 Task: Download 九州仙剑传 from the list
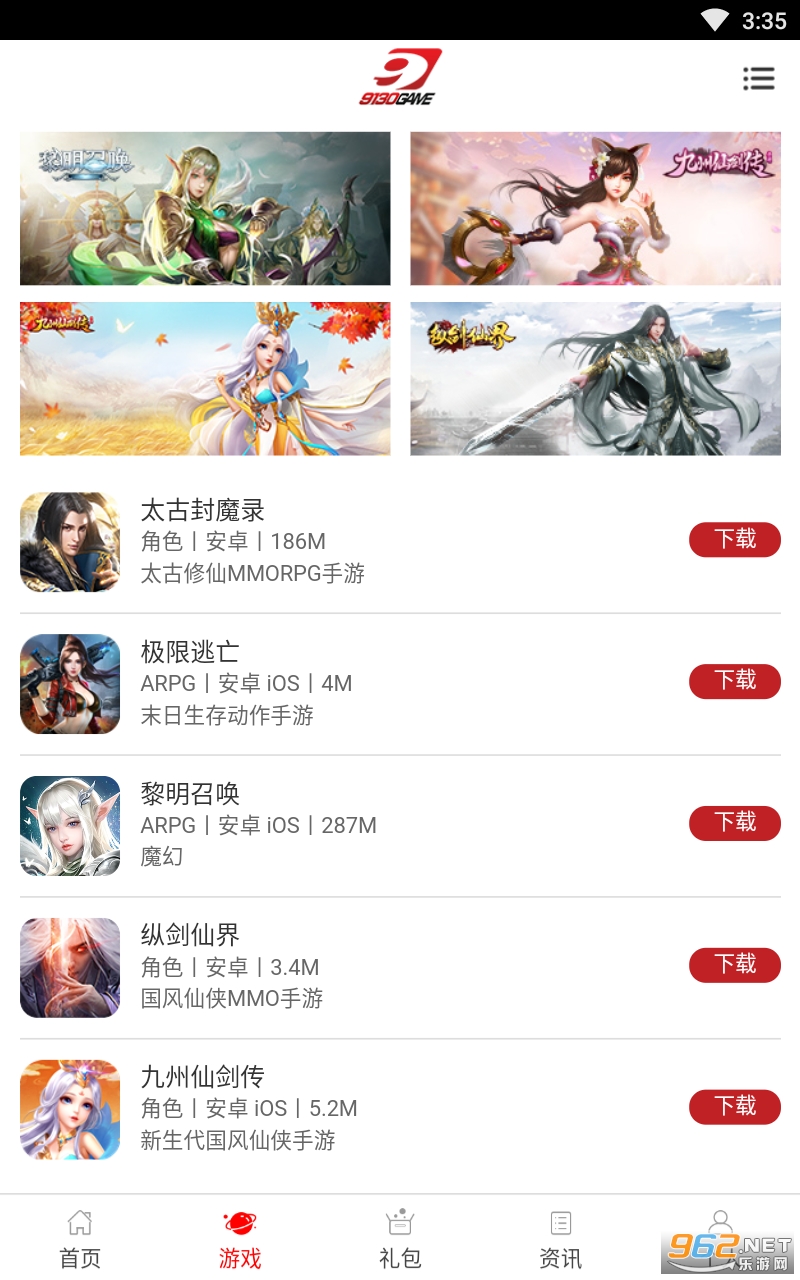coord(734,1106)
